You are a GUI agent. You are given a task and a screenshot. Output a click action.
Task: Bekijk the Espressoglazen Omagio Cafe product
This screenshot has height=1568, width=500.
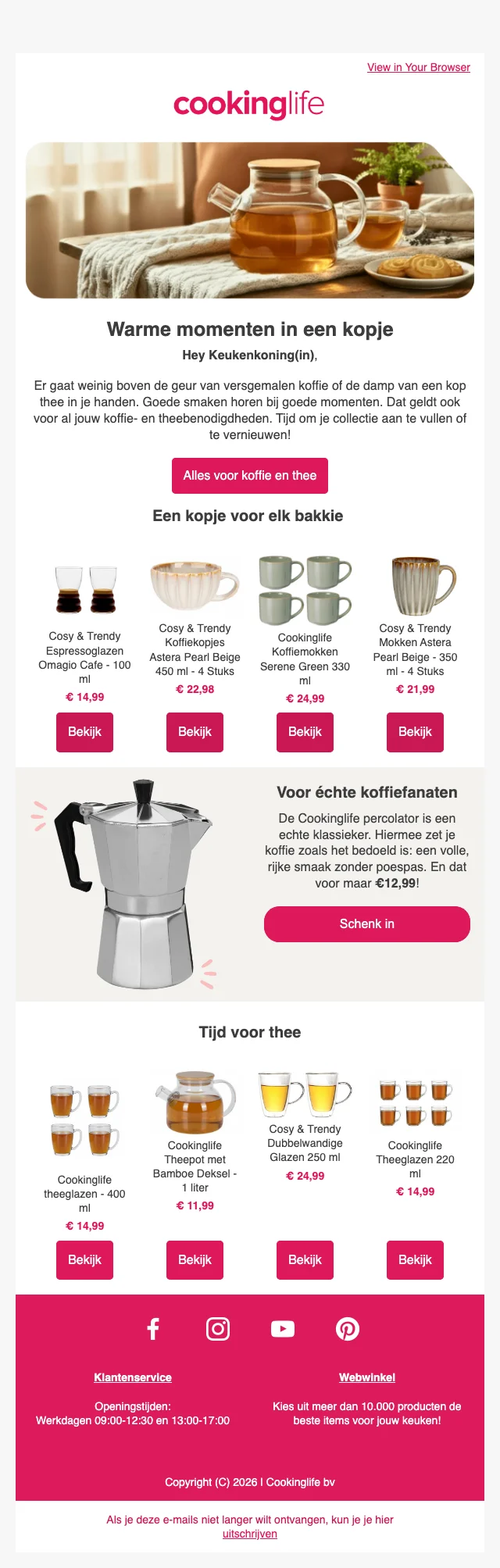(x=84, y=732)
